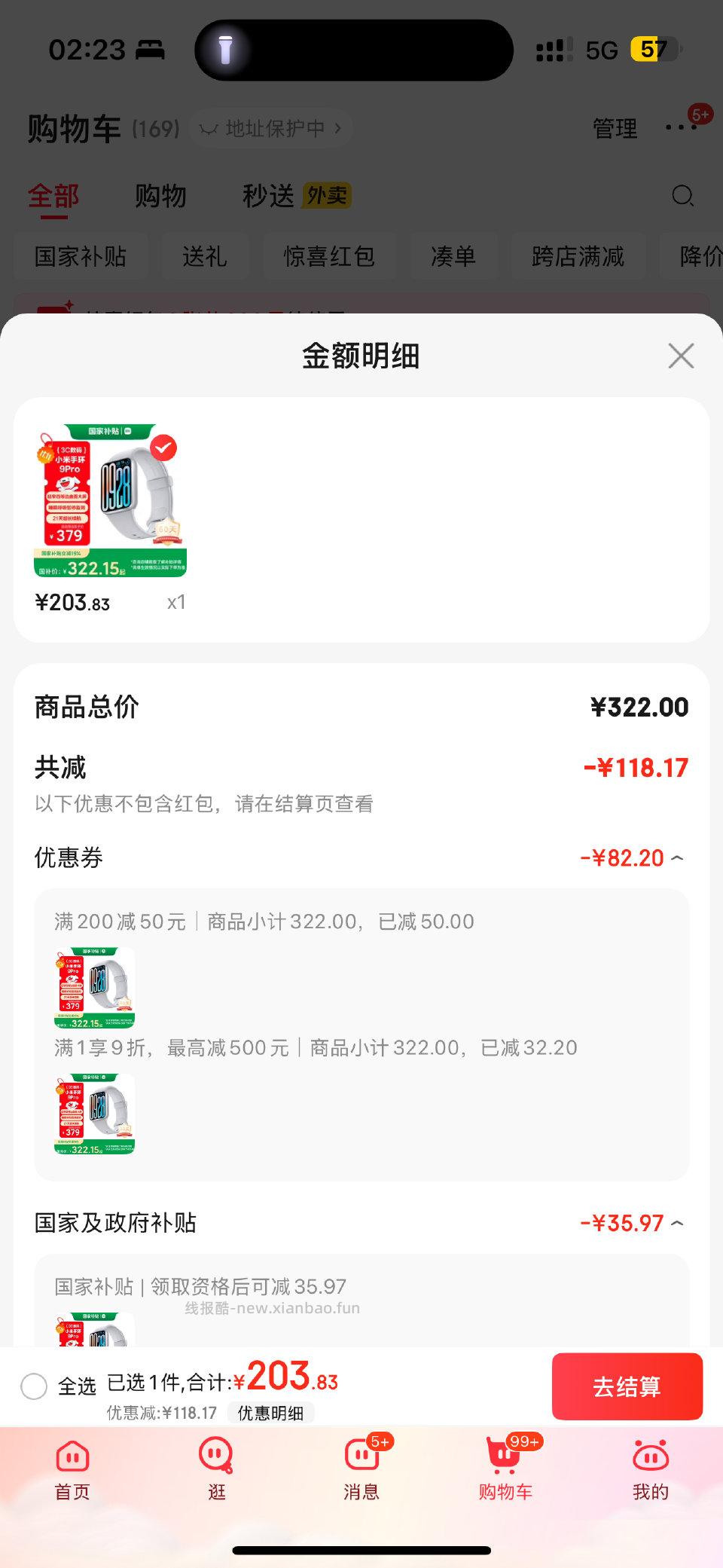Toggle the 全选 select-all checkbox
Image resolution: width=723 pixels, height=1568 pixels.
[x=34, y=1386]
